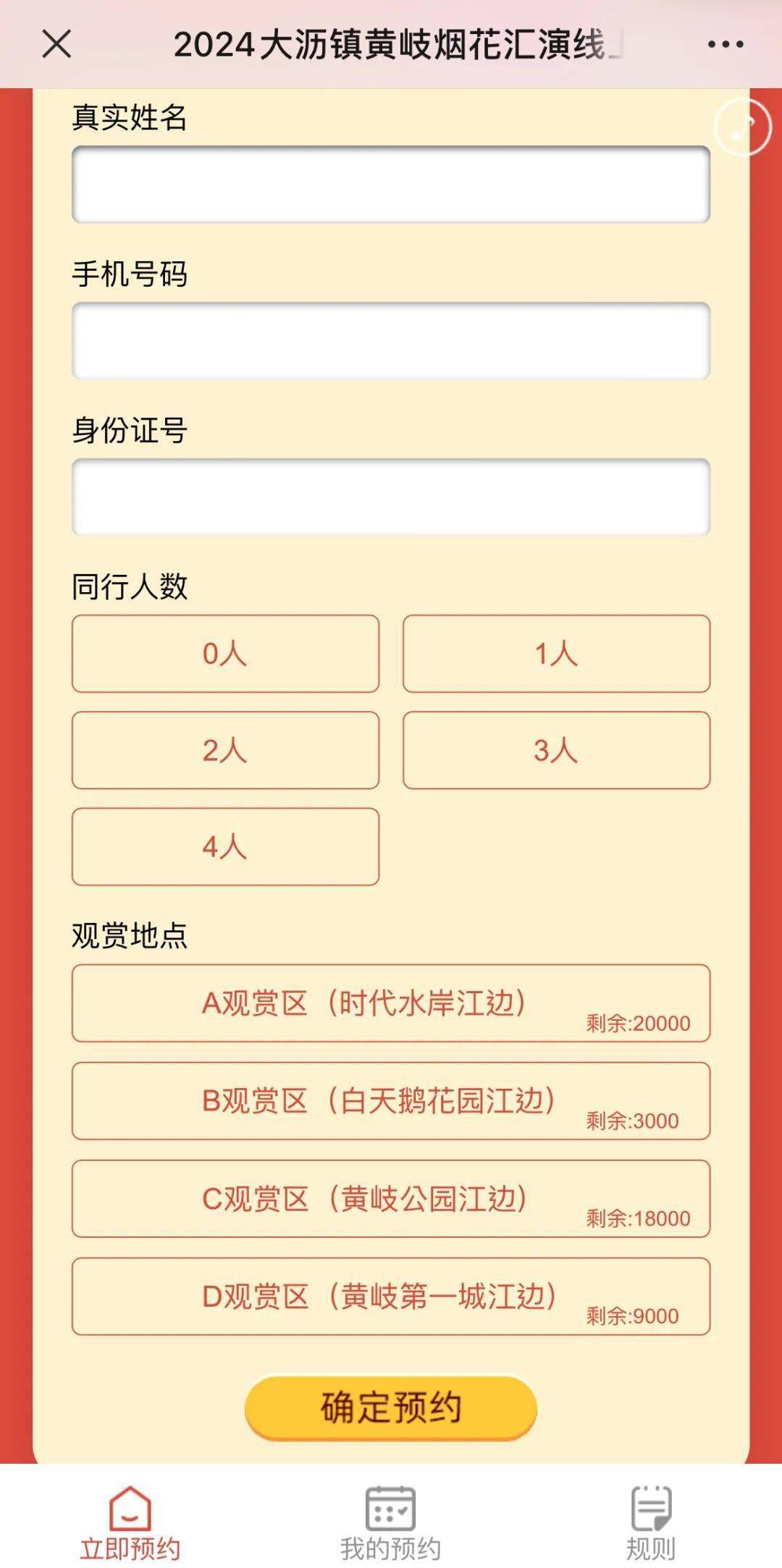Open the 我的预约 calendar icon

tap(389, 1509)
